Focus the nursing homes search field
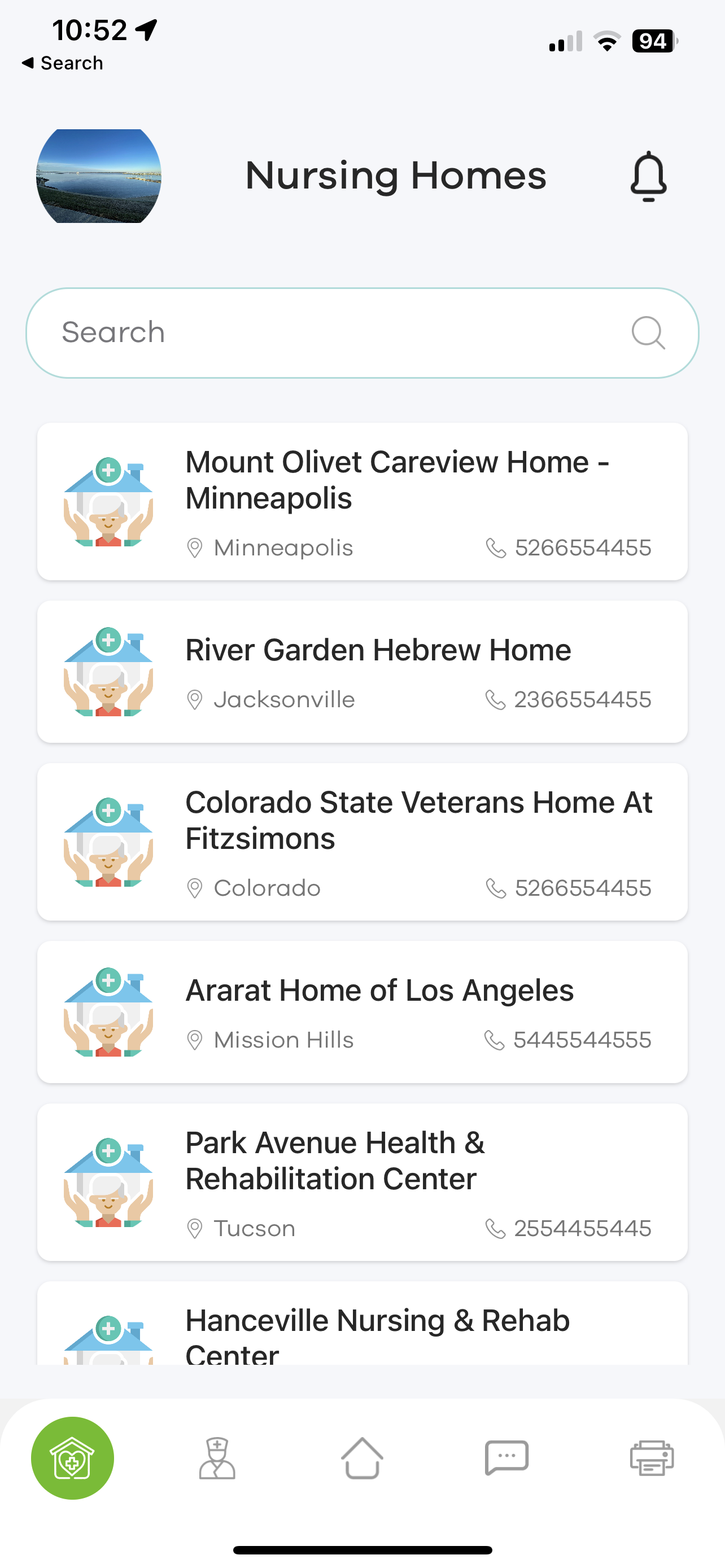 341,333
